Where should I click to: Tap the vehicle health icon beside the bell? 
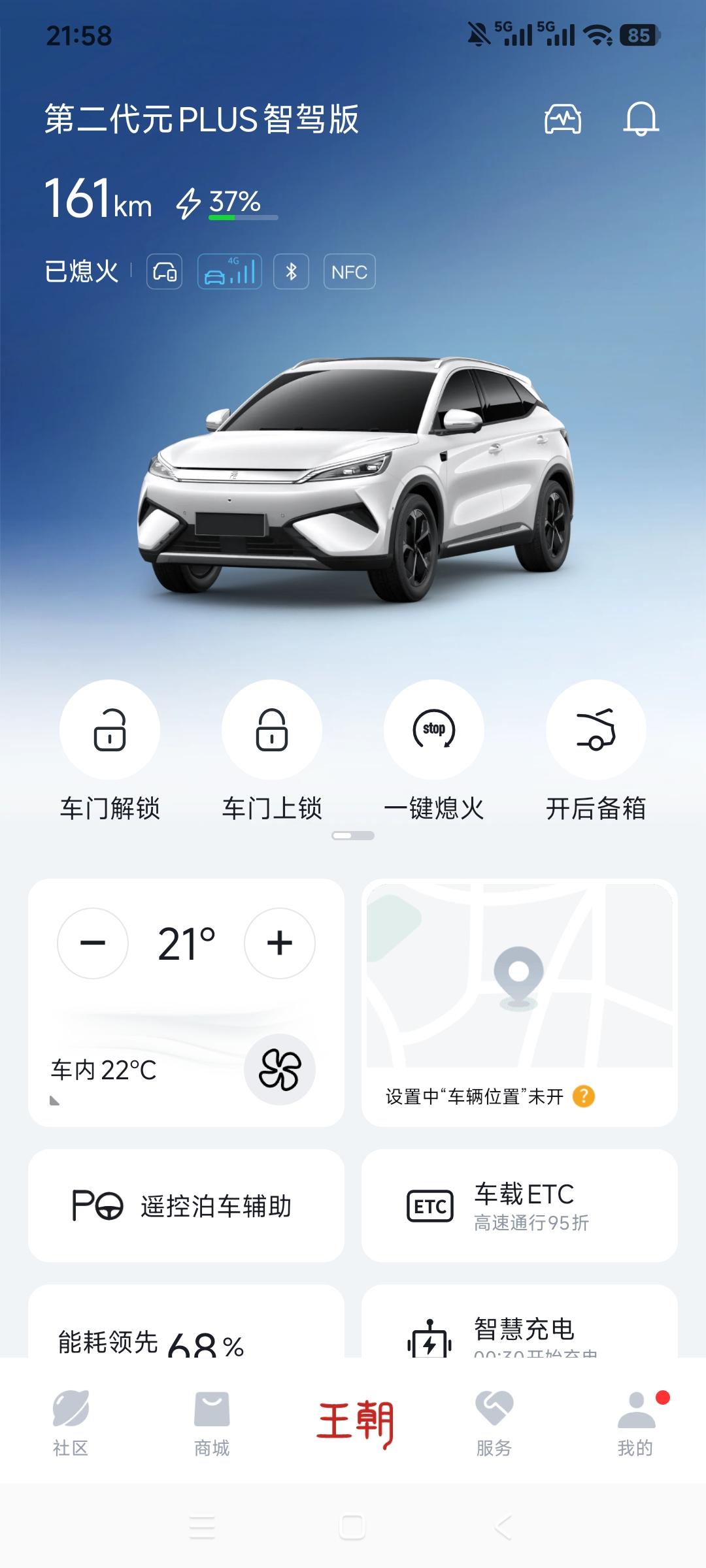click(x=563, y=120)
